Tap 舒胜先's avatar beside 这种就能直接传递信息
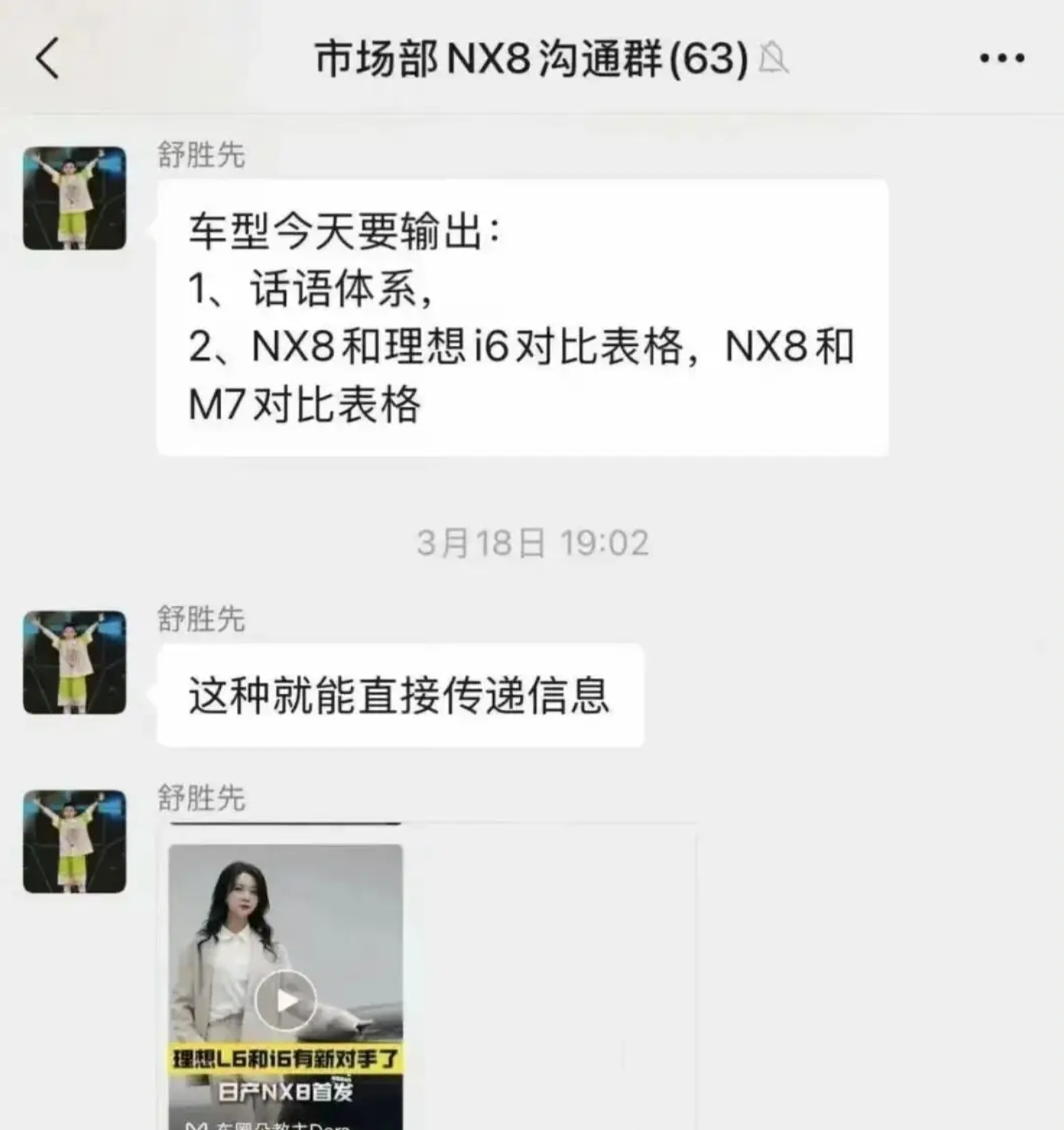Image resolution: width=1064 pixels, height=1130 pixels. [74, 662]
